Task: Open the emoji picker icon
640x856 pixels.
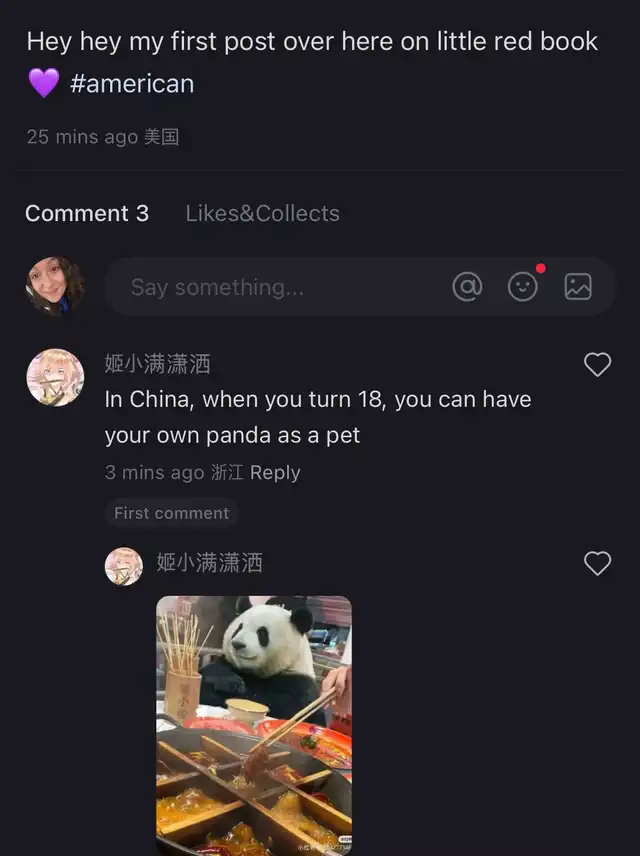Action: [523, 287]
